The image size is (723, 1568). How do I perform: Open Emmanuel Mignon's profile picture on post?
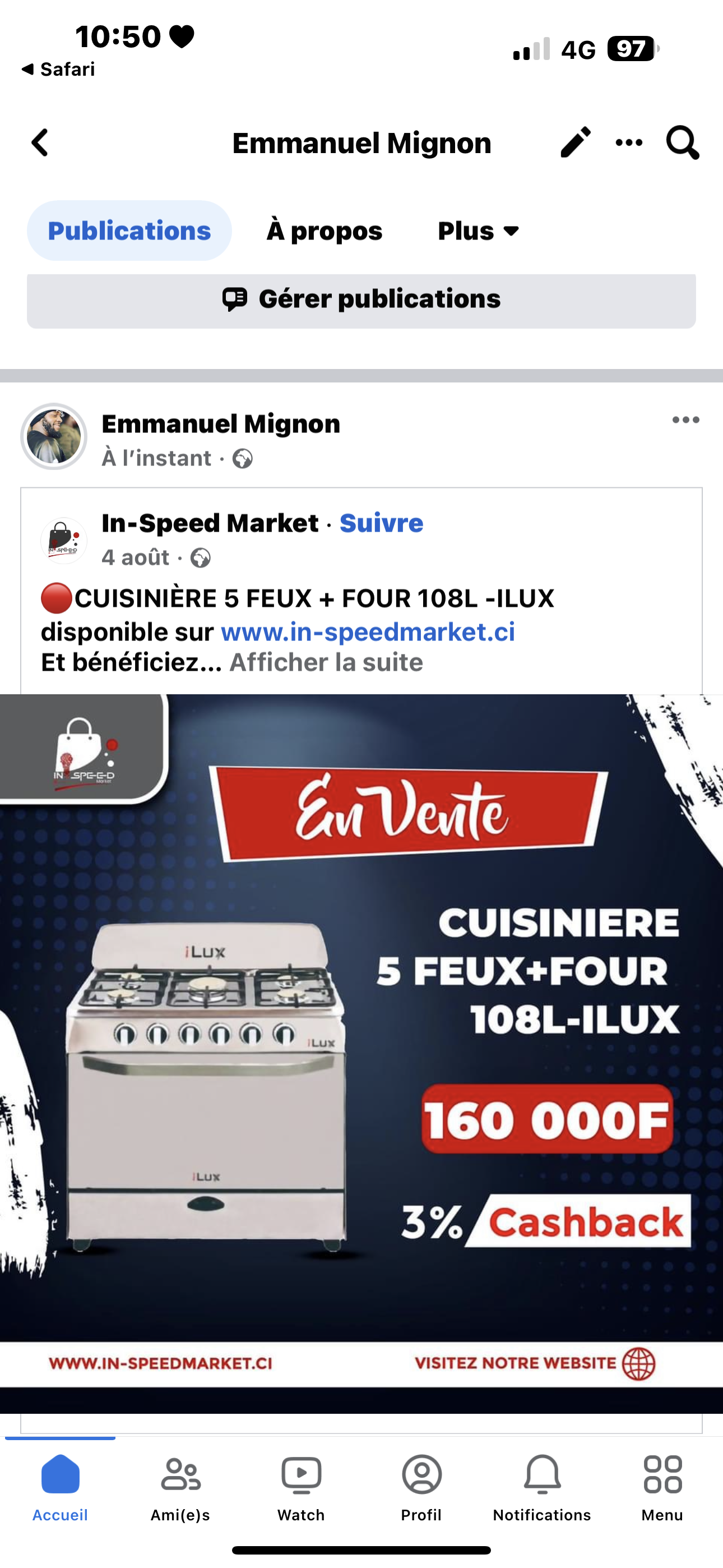tap(54, 436)
